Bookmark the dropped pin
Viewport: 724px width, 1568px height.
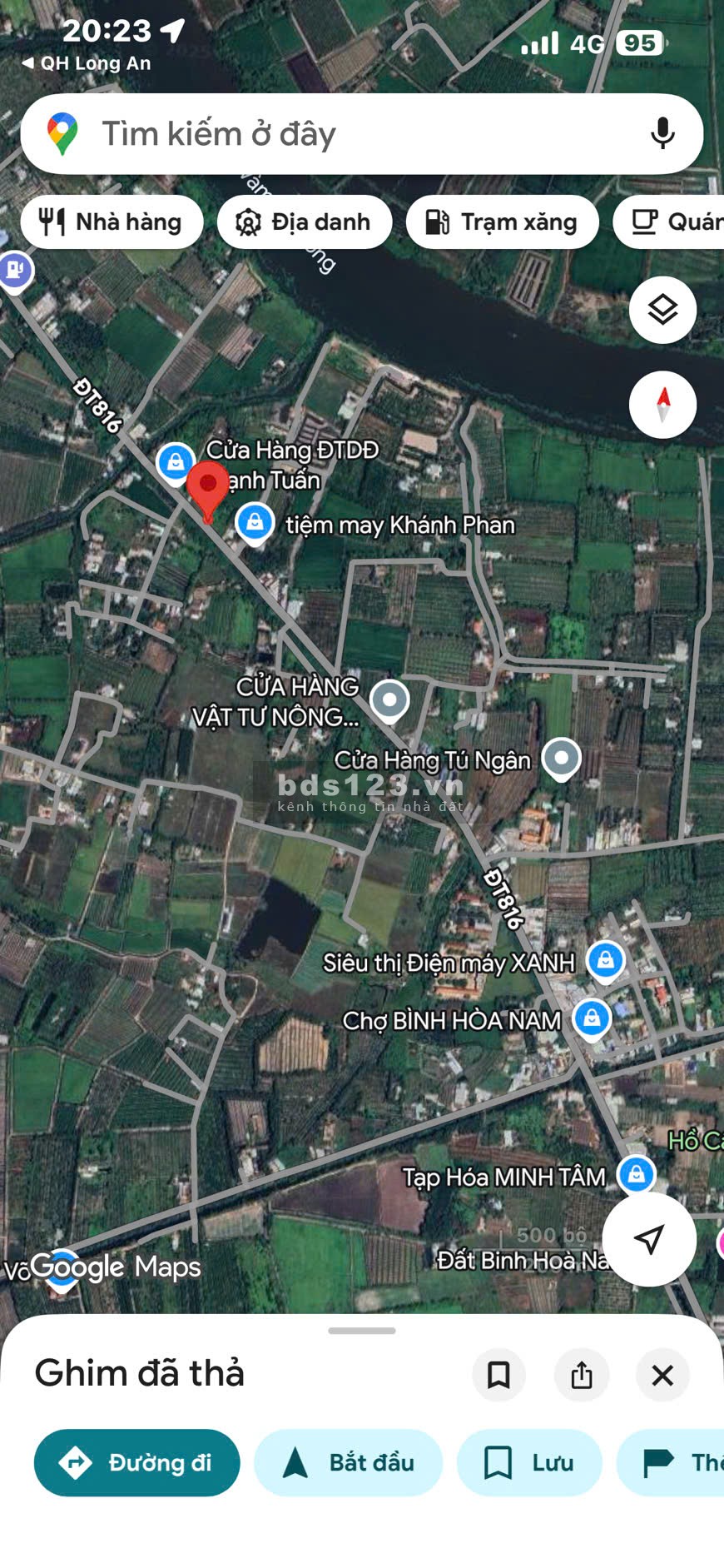point(498,1375)
